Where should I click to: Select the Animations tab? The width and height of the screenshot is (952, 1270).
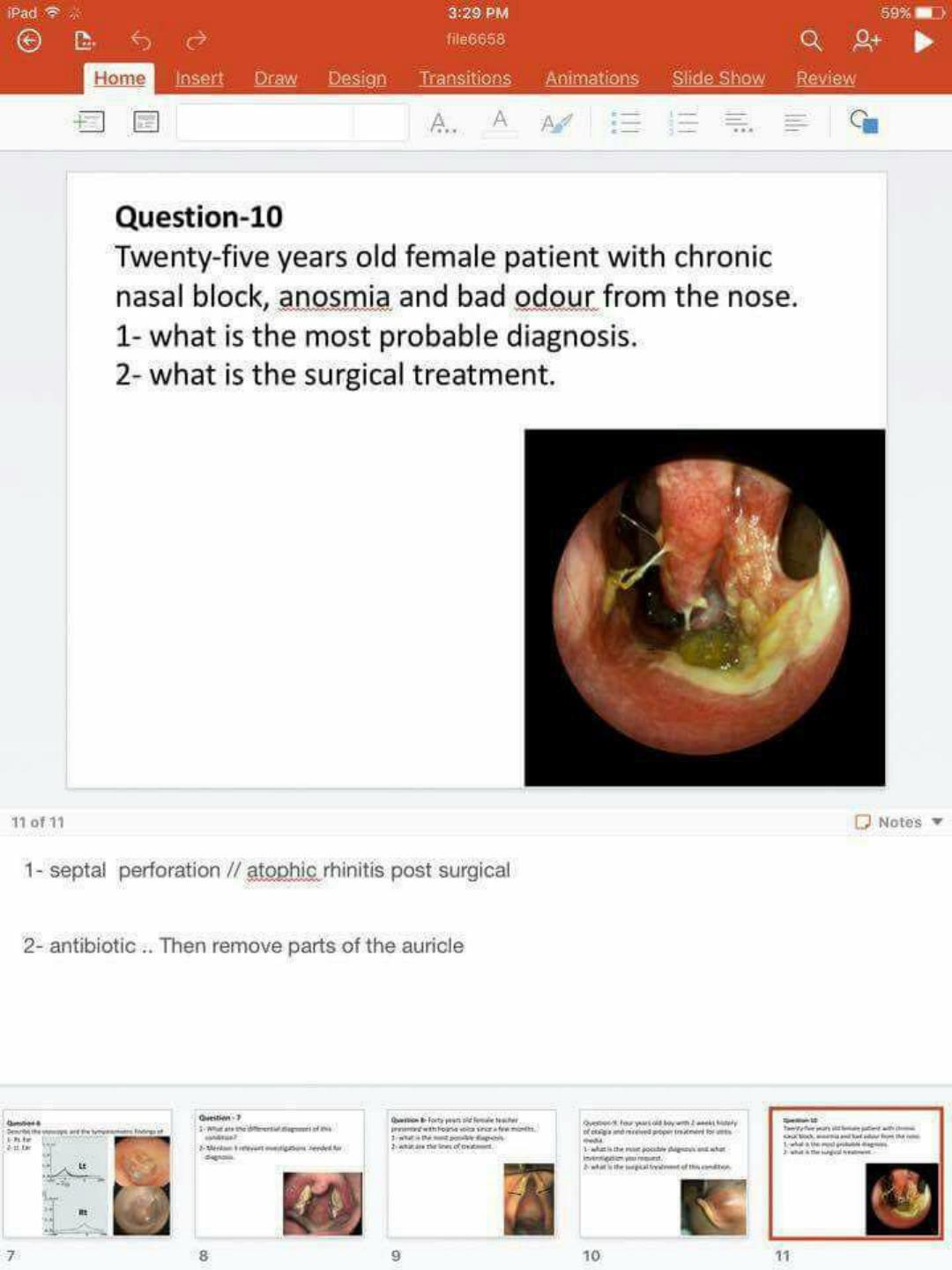point(591,78)
